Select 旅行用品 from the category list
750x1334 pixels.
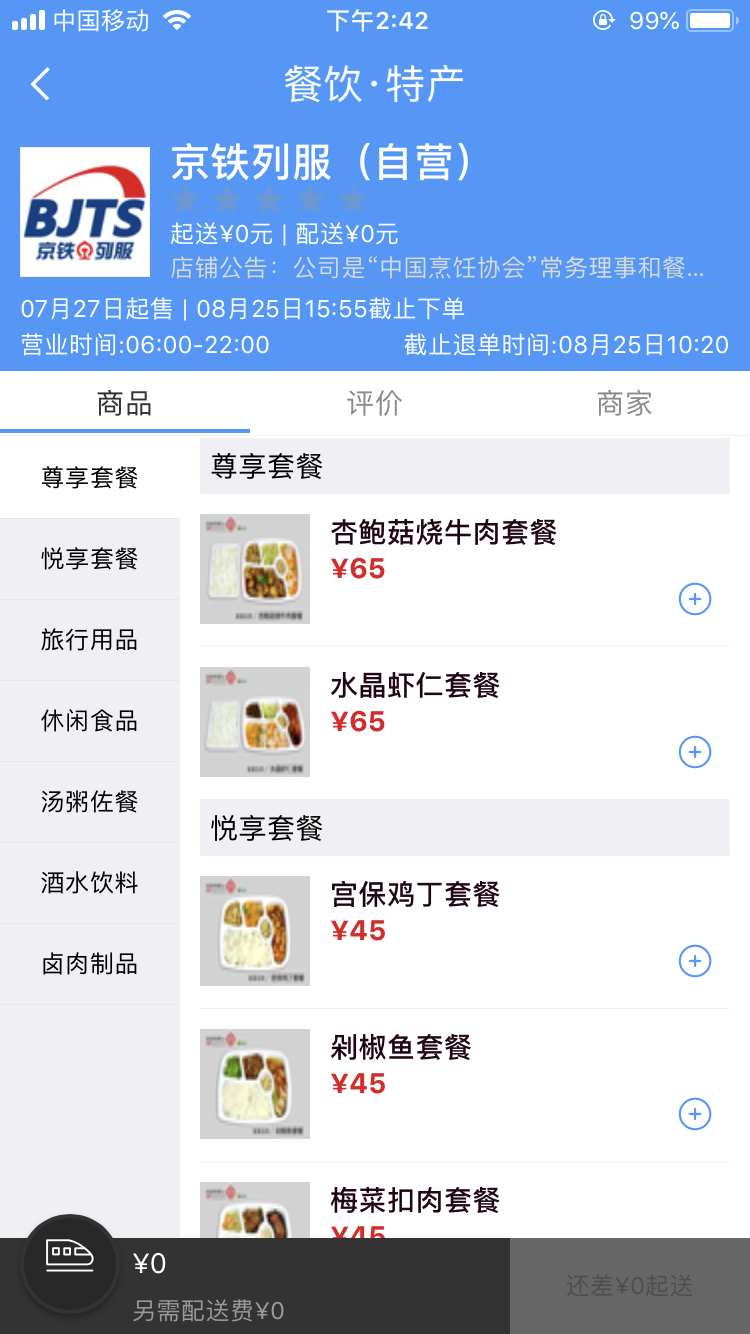click(x=88, y=640)
